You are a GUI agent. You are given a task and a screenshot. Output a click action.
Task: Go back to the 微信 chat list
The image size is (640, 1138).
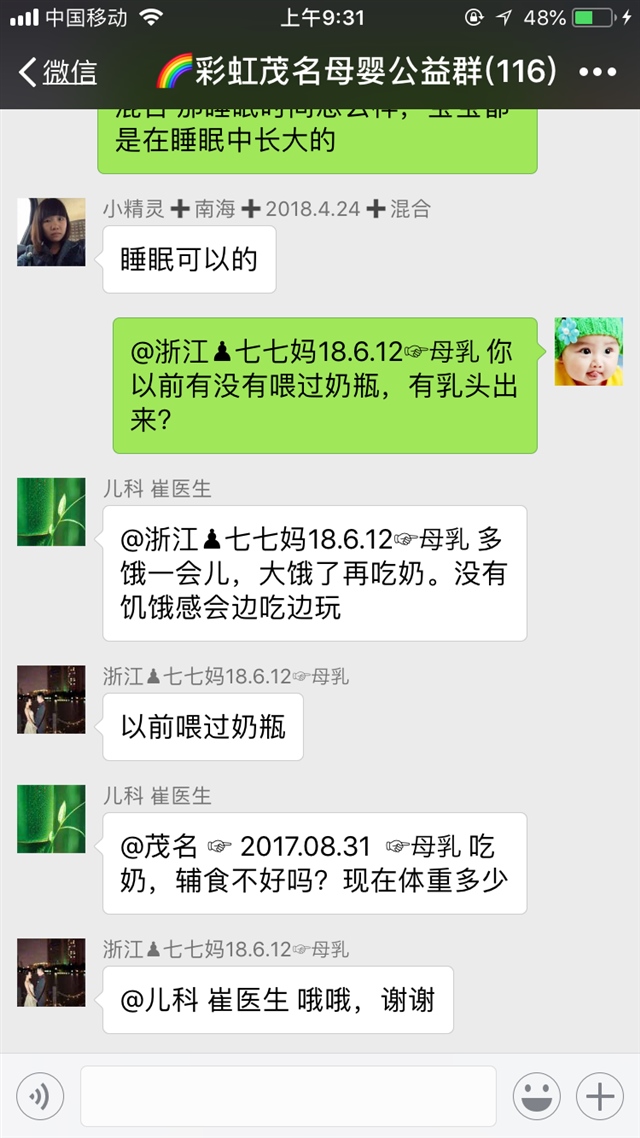point(58,72)
